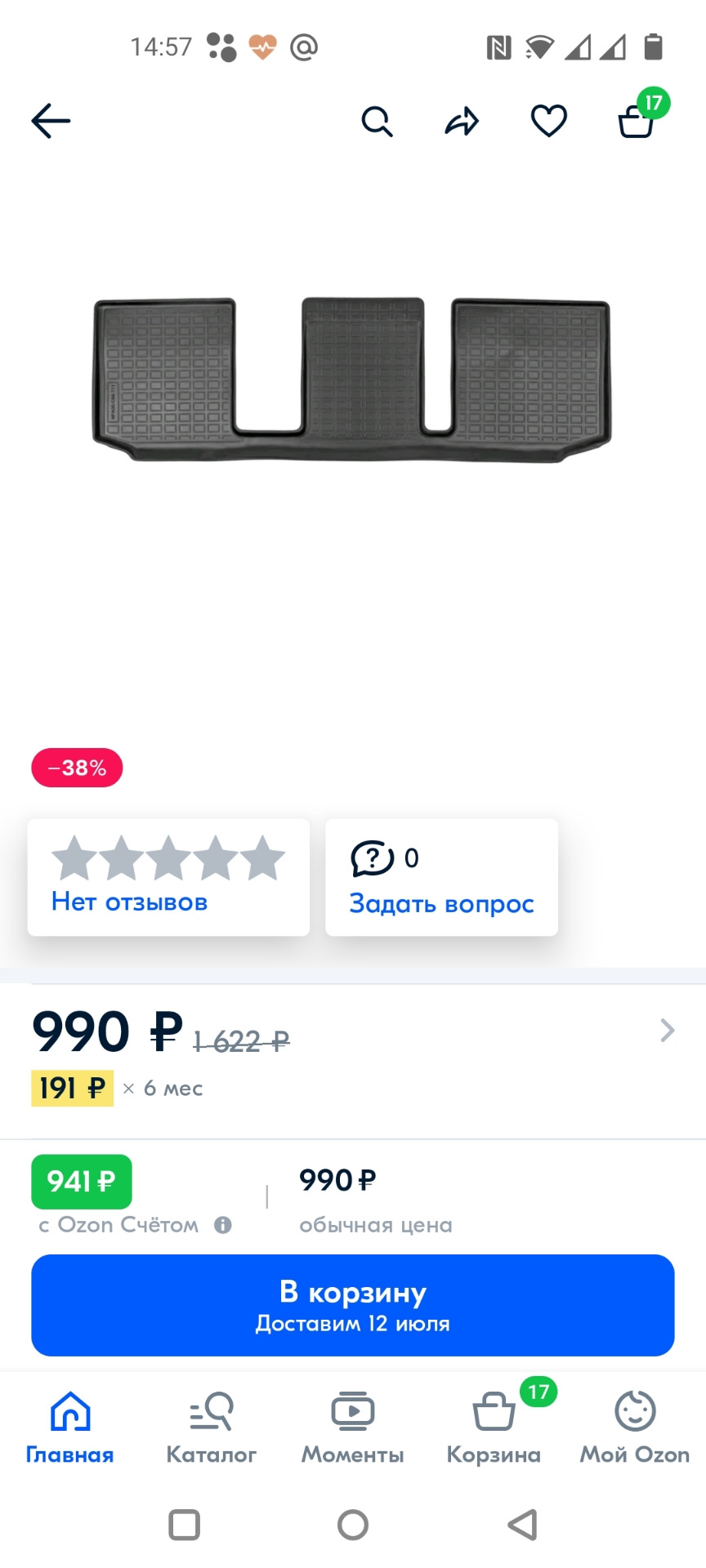Open the car mat product photo
Viewport: 706px width, 1568px height.
tap(352, 381)
